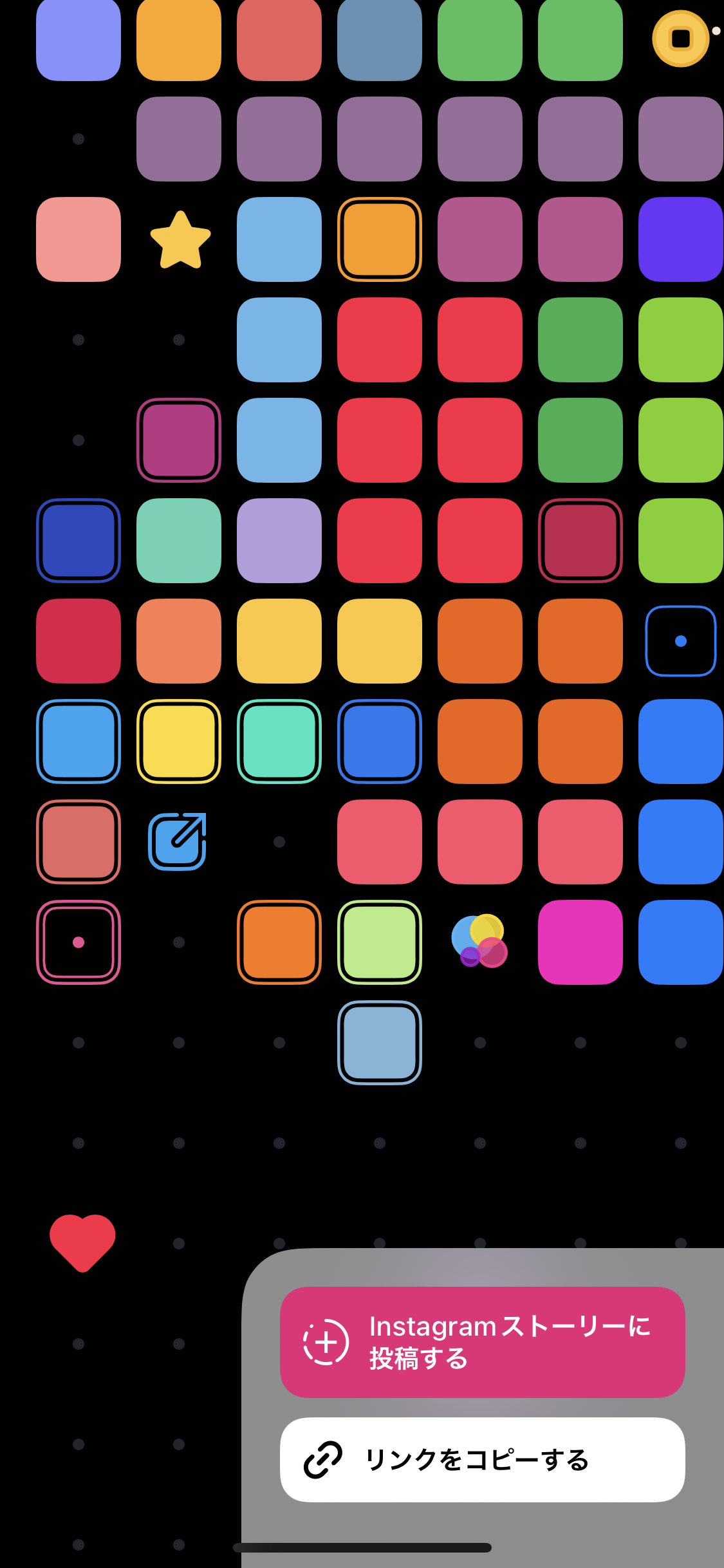Tap the red heart icon

pyautogui.click(x=82, y=1243)
